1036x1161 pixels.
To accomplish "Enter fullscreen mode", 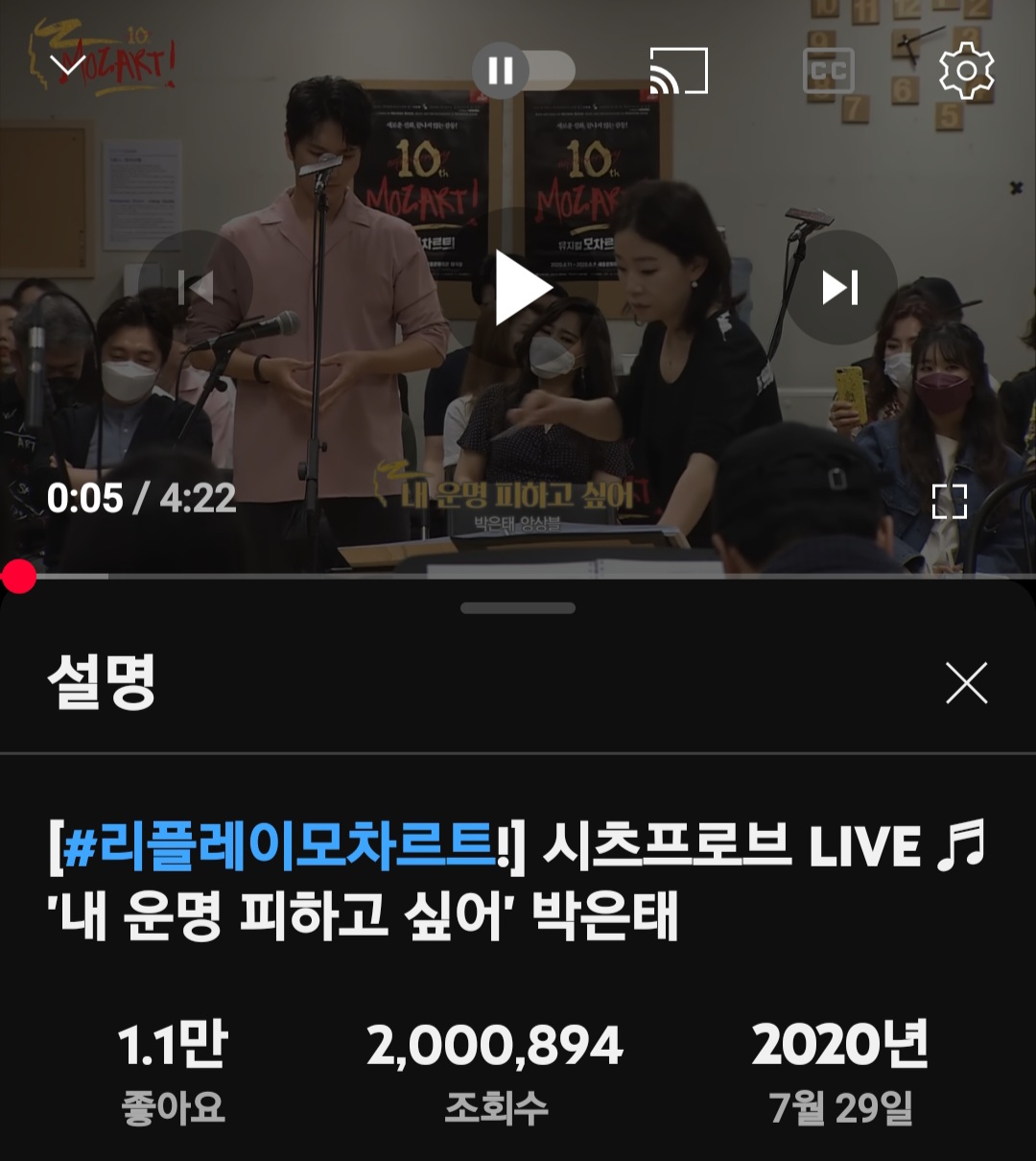I will point(949,501).
